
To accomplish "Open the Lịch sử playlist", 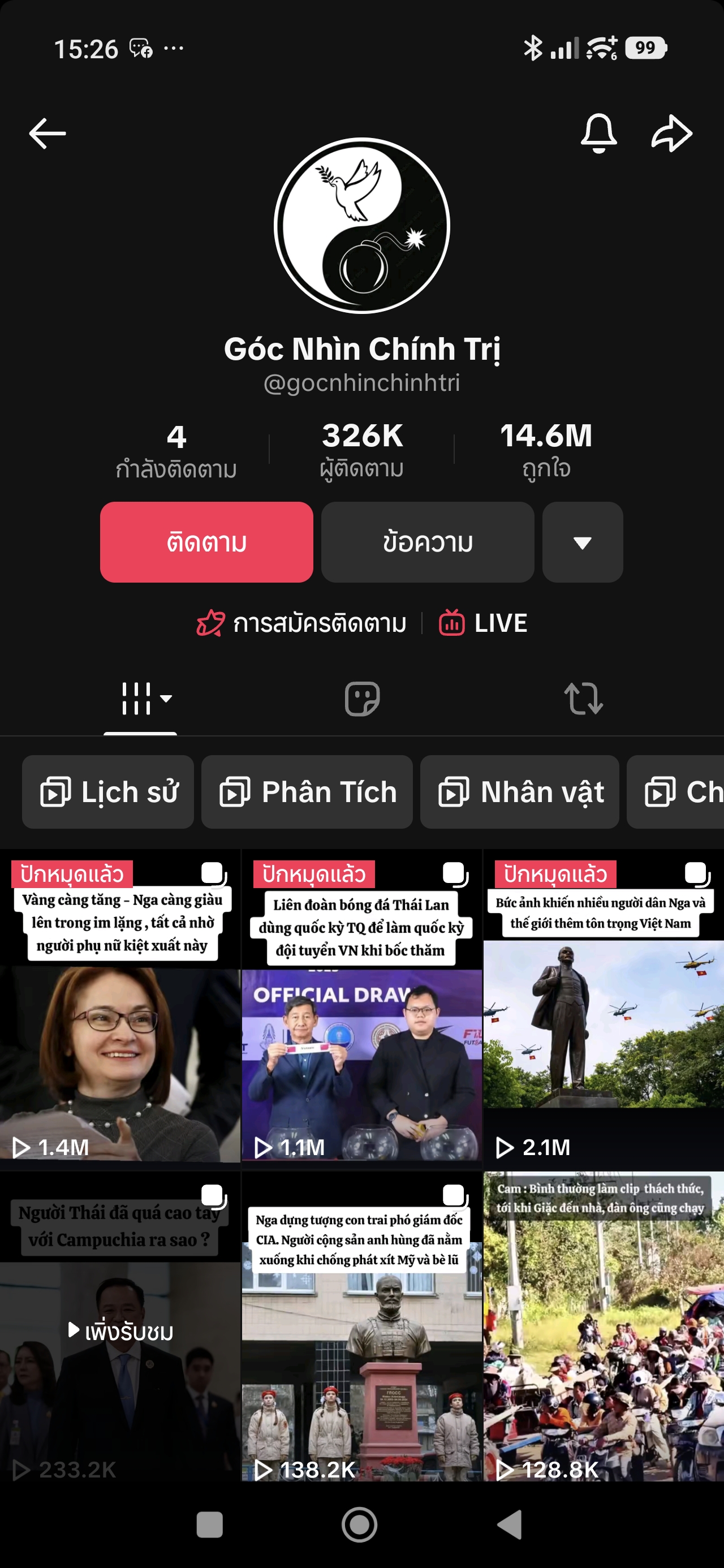I will (109, 792).
